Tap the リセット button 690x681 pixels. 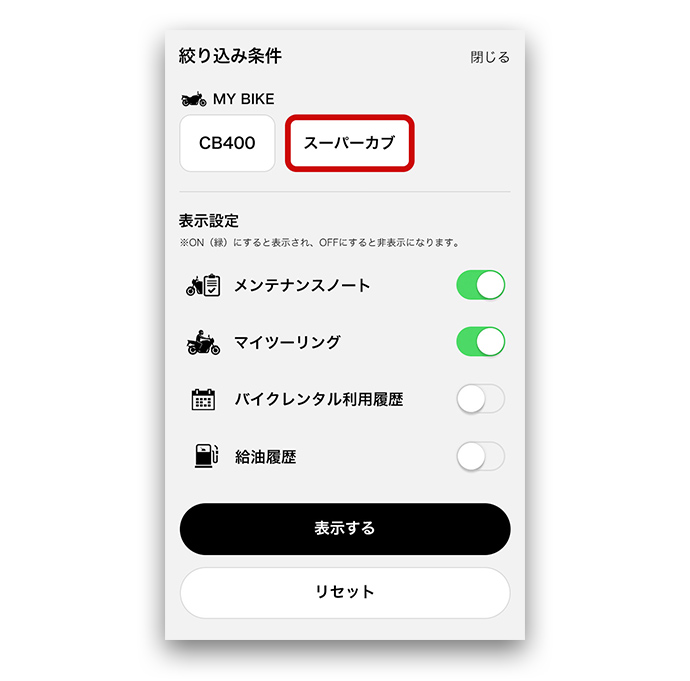point(344,592)
